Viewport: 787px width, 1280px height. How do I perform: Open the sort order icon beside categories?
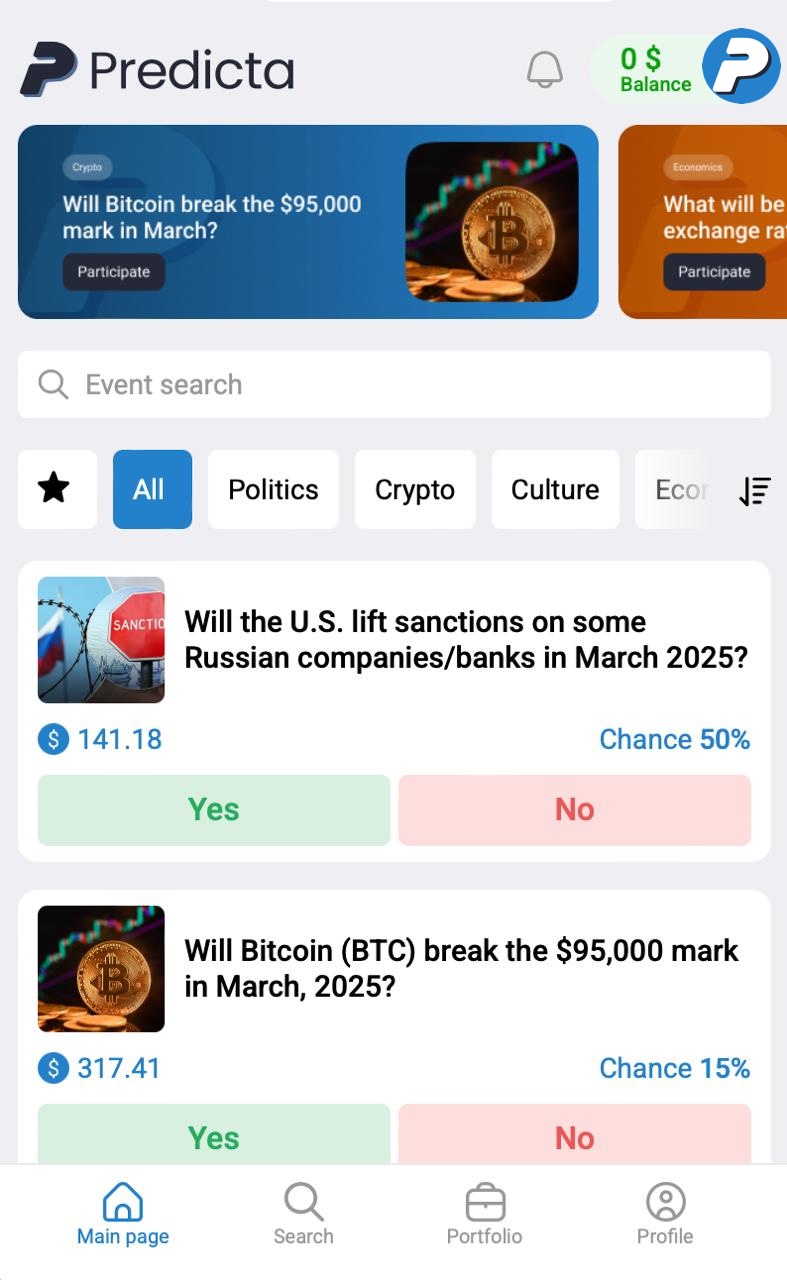click(755, 490)
